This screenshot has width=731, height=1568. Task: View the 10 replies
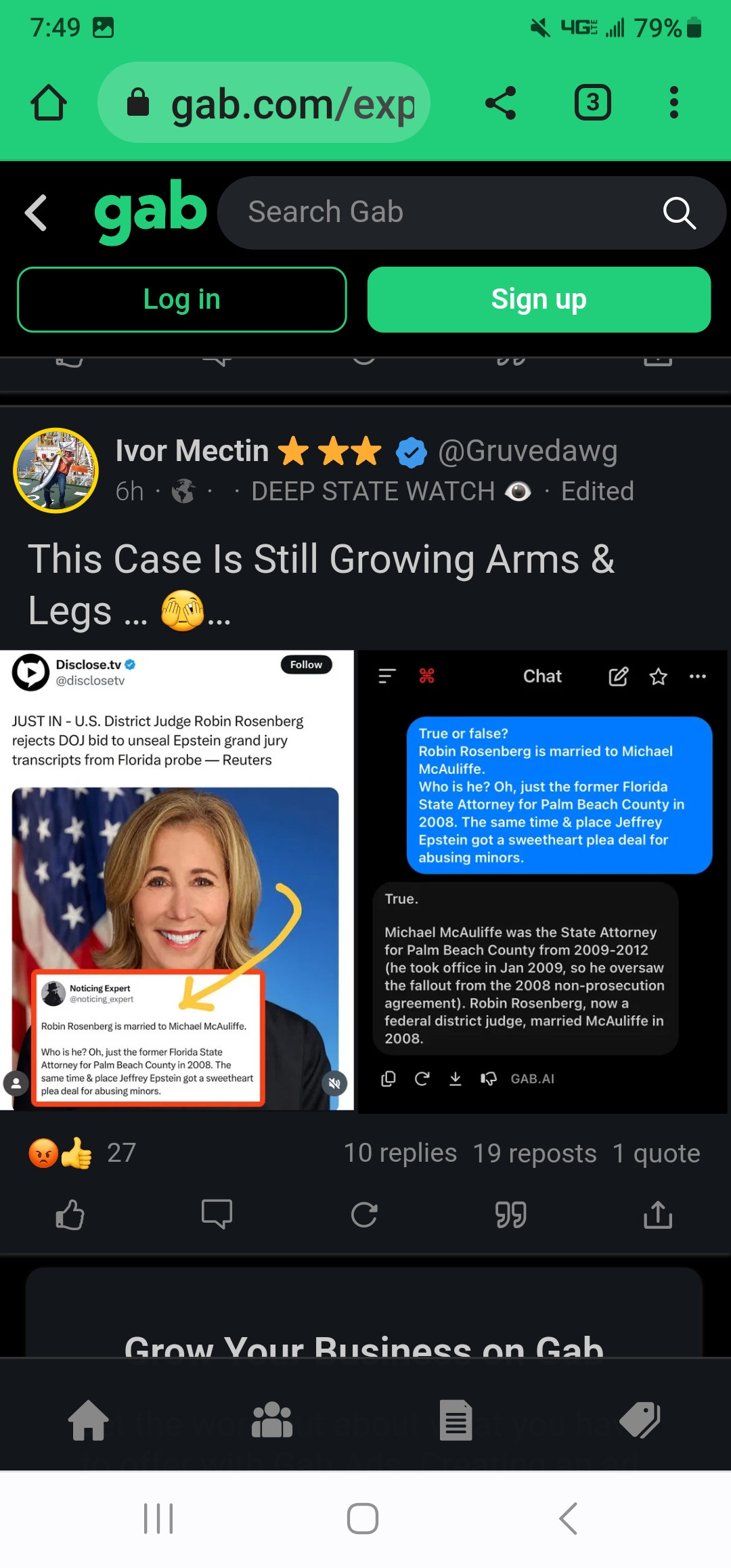[x=400, y=1153]
